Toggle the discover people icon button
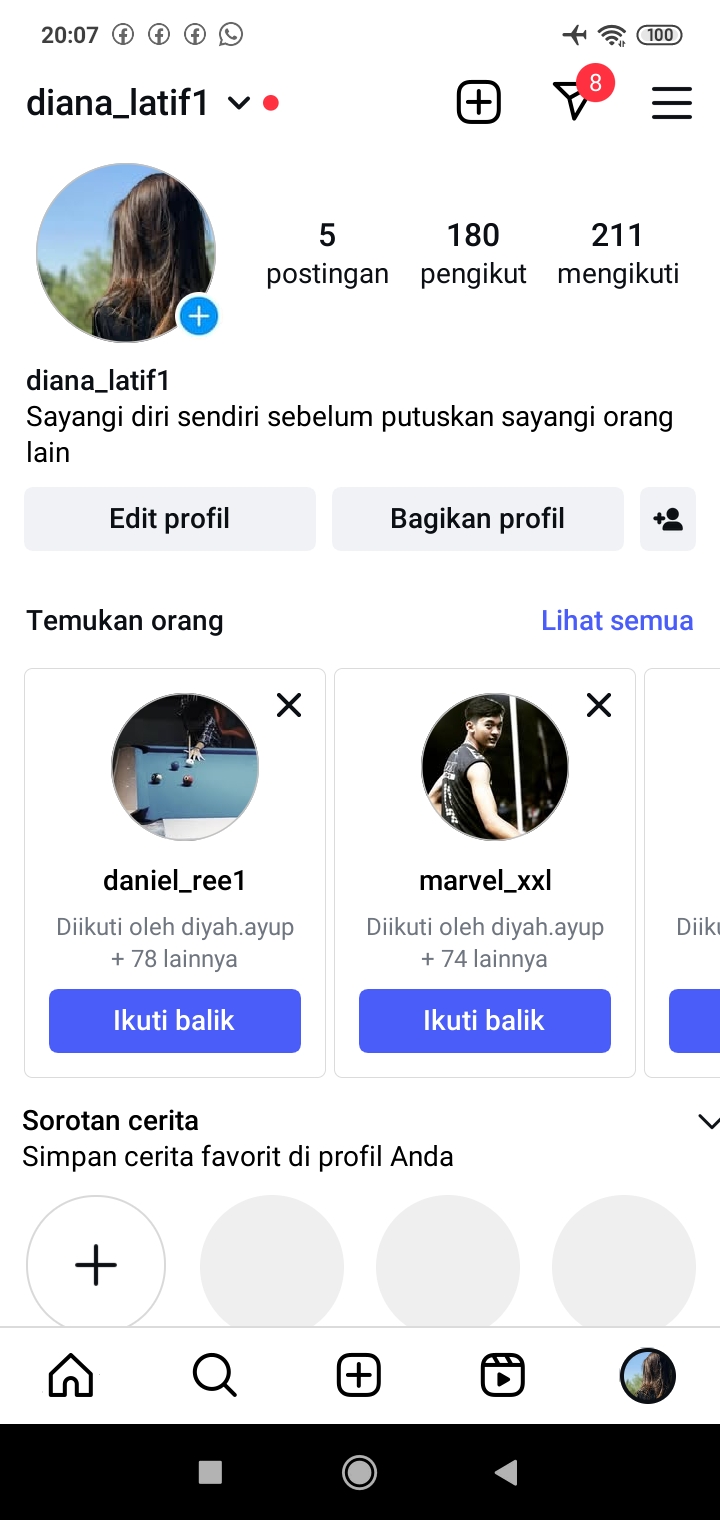This screenshot has width=720, height=1520. click(667, 518)
